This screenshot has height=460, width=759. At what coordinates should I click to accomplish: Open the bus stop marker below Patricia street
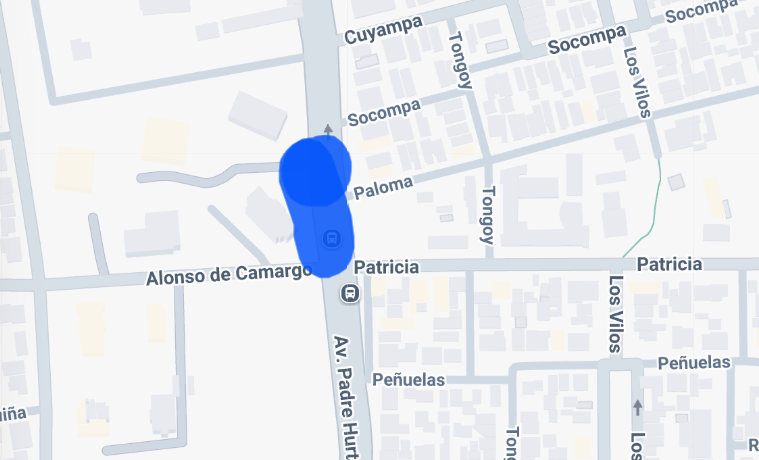(349, 293)
